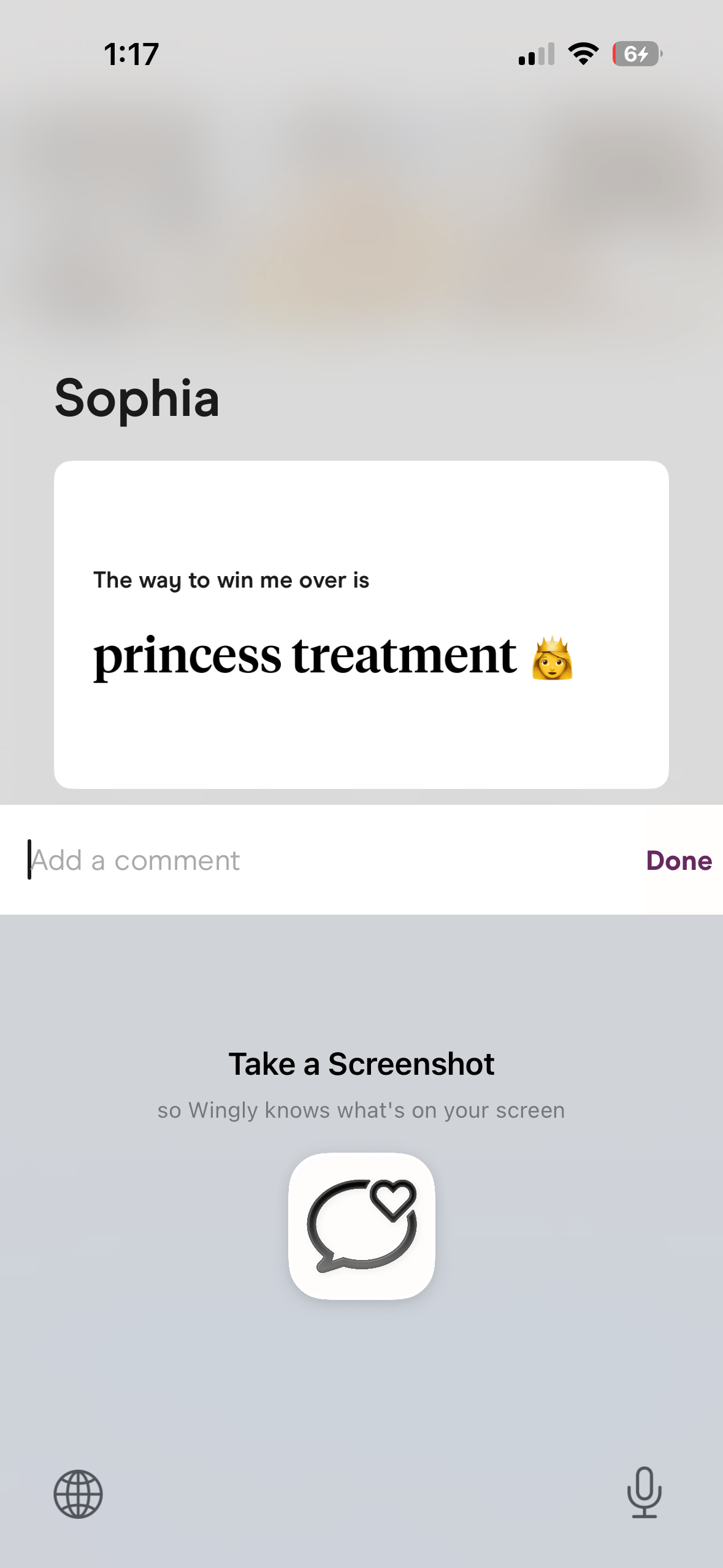Tap the cellular signal indicator

pyautogui.click(x=535, y=55)
